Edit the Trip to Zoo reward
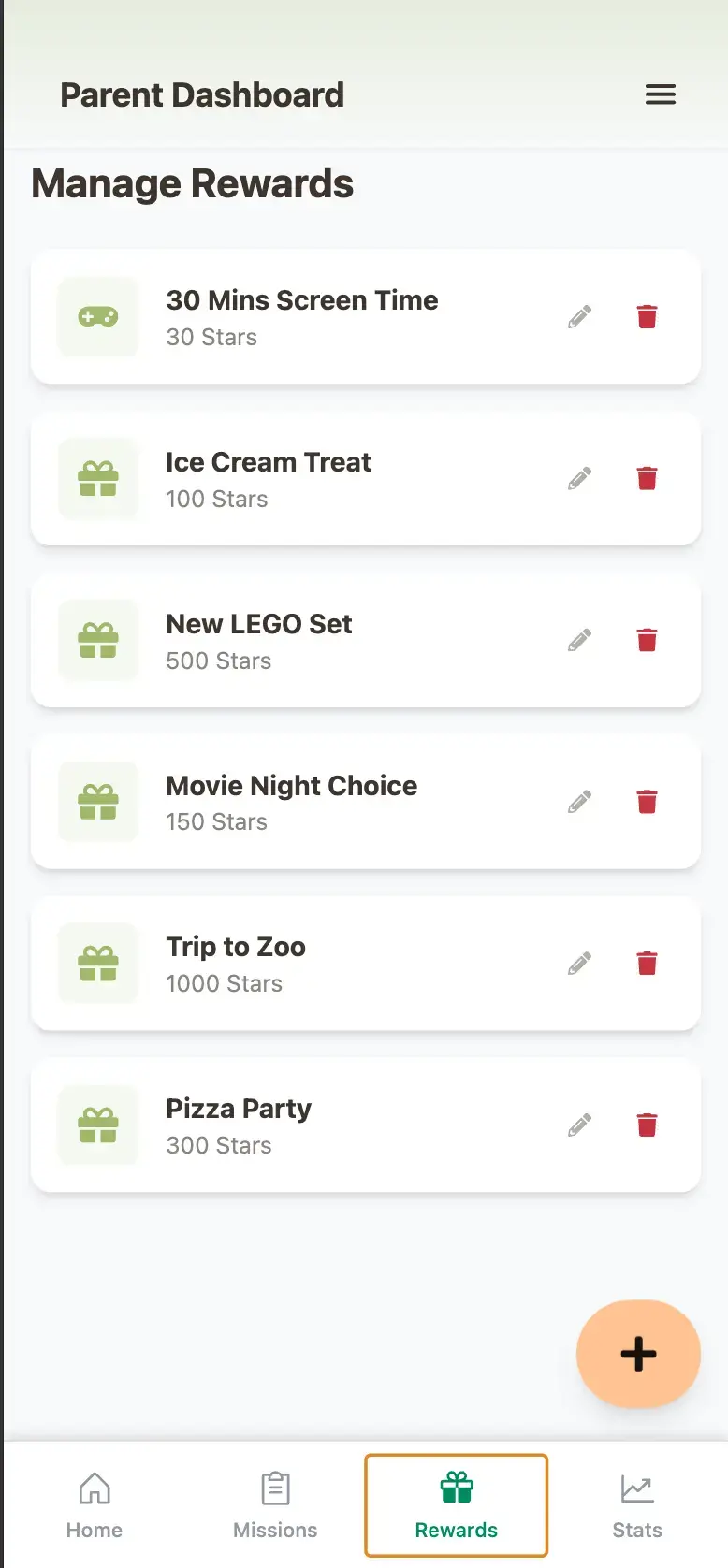The width and height of the screenshot is (728, 1568). [x=580, y=964]
